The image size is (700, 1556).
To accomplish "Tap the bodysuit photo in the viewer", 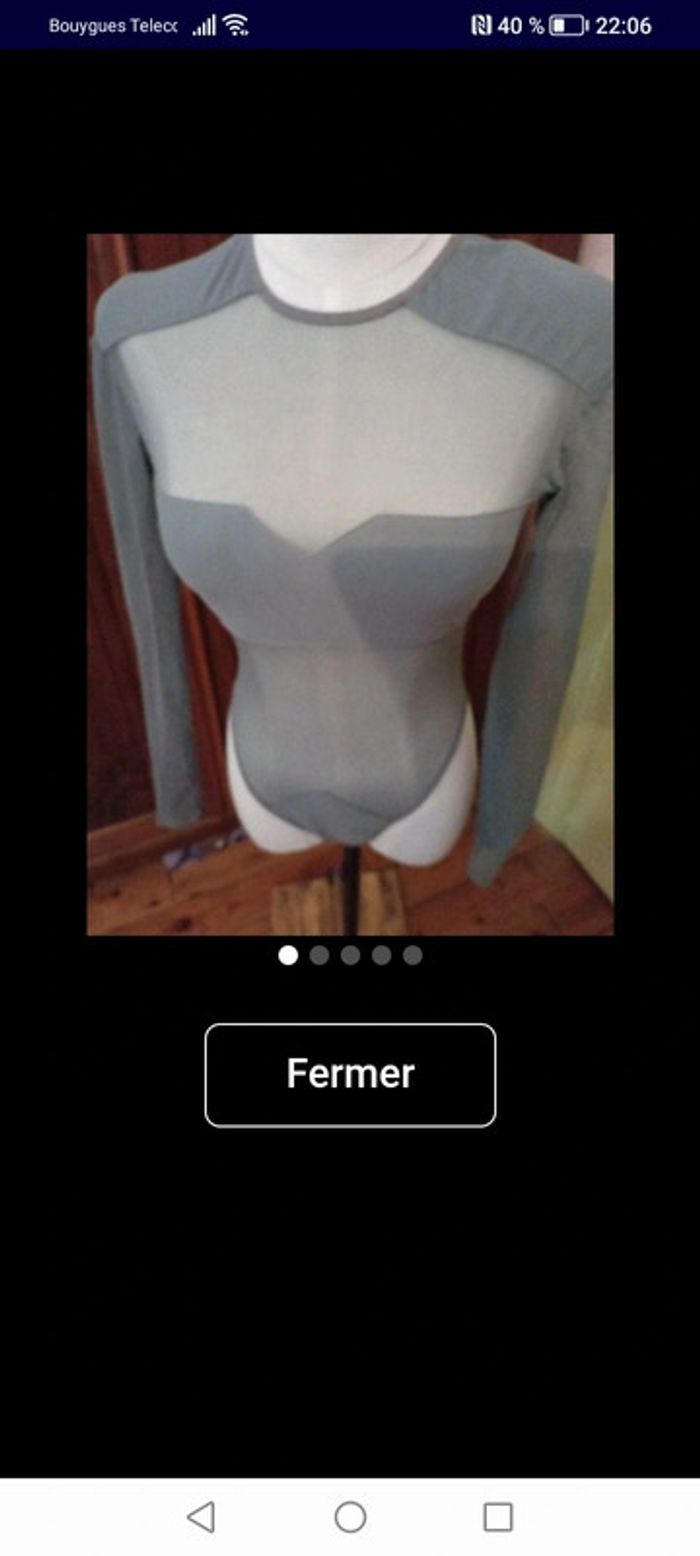I will 350,585.
